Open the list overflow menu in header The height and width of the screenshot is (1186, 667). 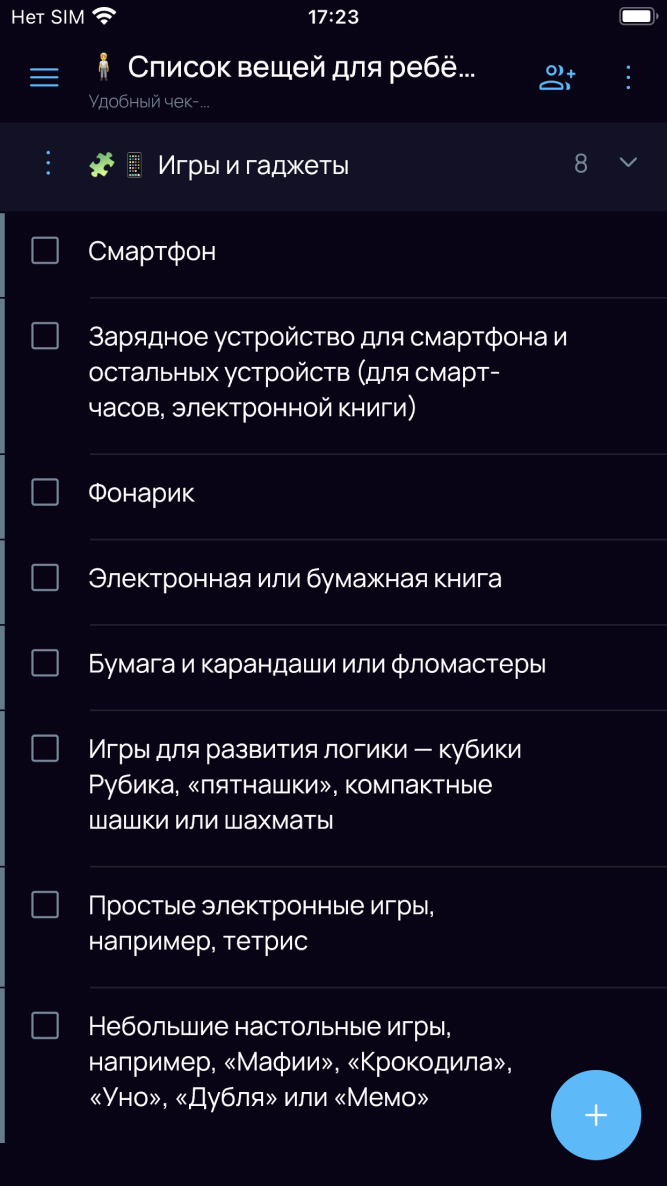click(628, 77)
